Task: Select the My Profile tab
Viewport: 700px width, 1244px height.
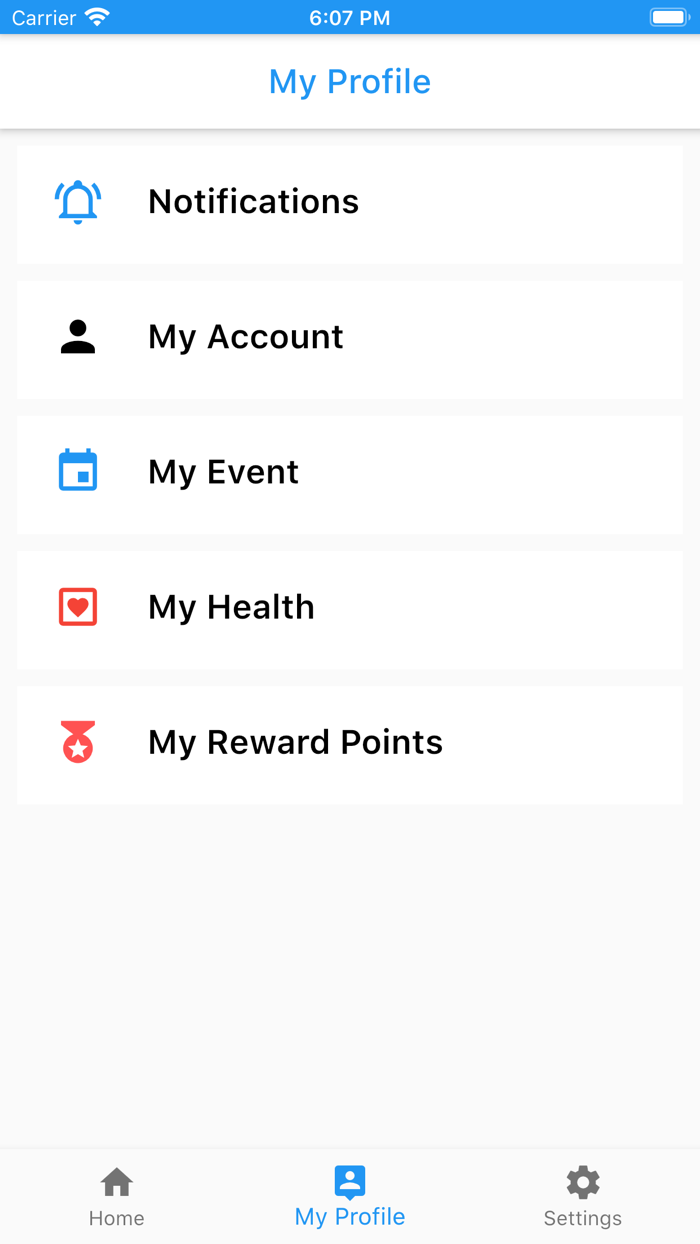Action: coord(350,1197)
